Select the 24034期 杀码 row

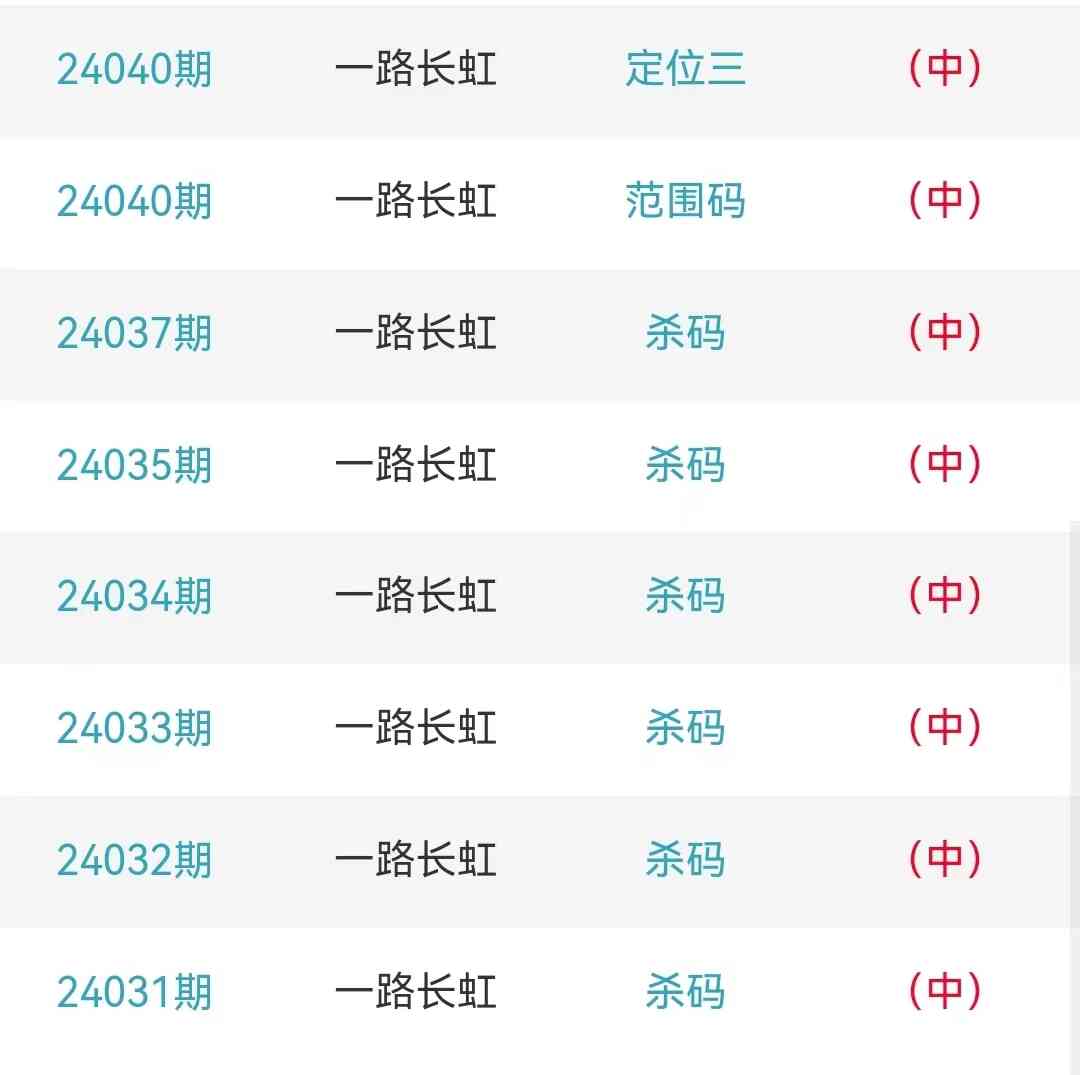(x=685, y=597)
